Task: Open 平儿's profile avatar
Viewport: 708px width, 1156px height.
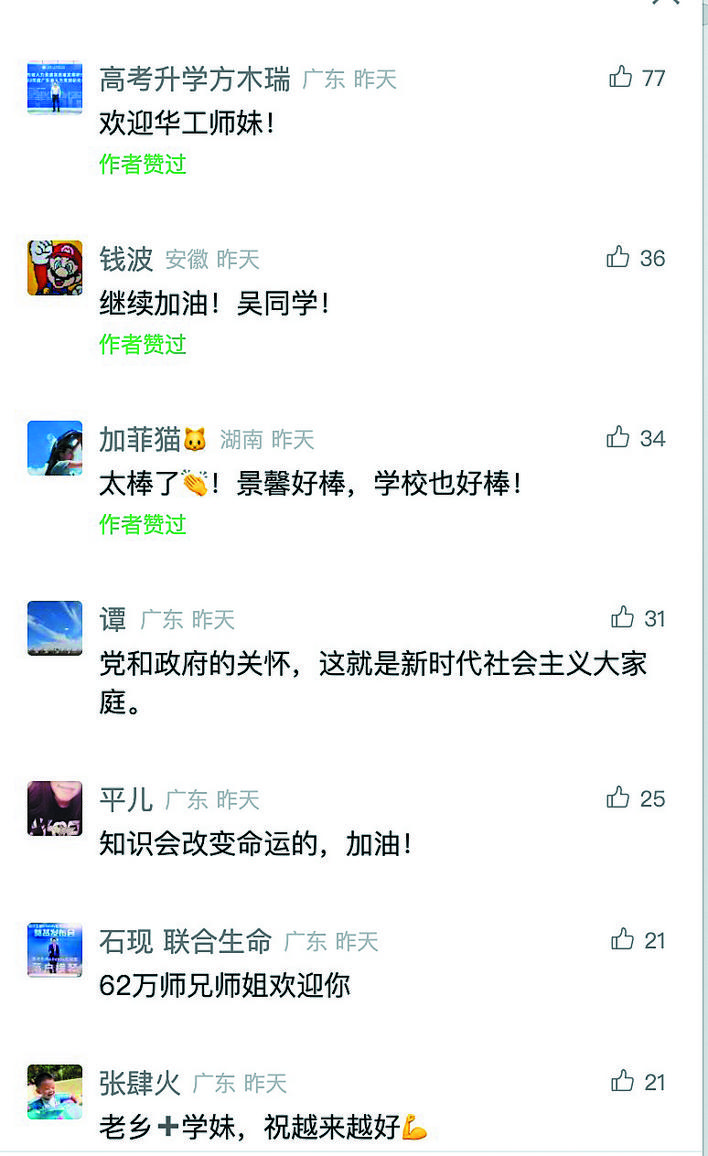Action: 55,808
